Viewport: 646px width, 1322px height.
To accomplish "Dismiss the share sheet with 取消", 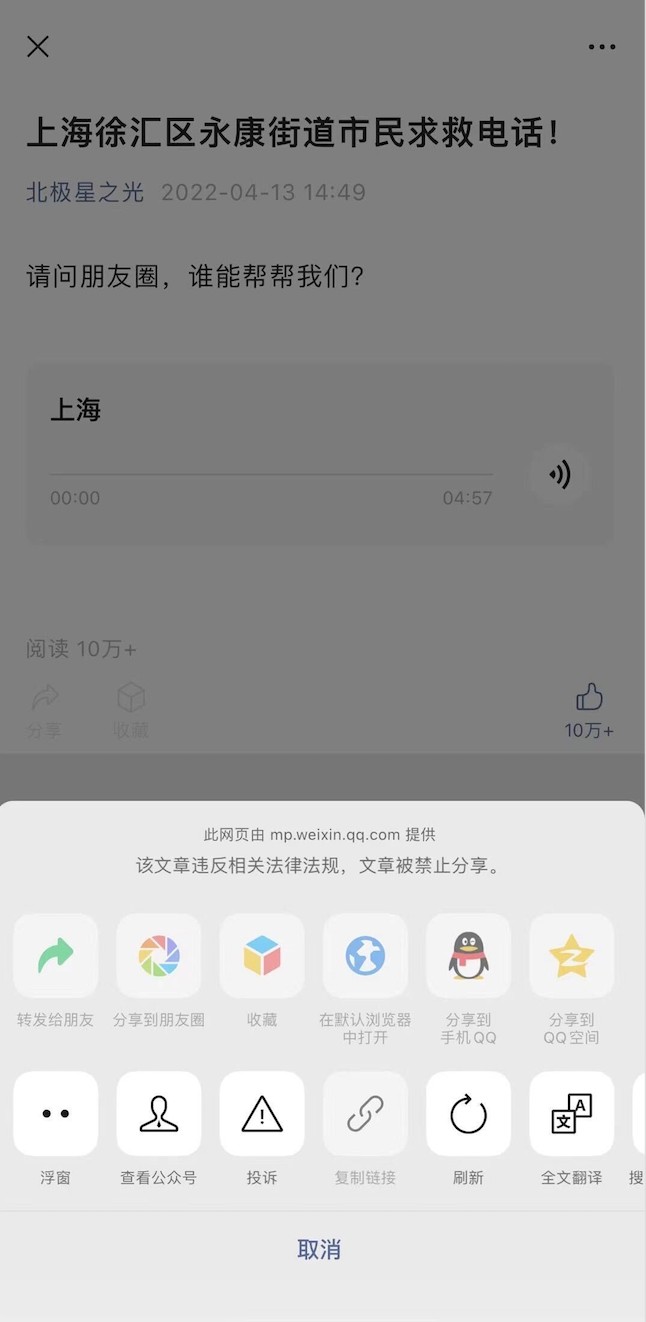I will click(x=319, y=1249).
